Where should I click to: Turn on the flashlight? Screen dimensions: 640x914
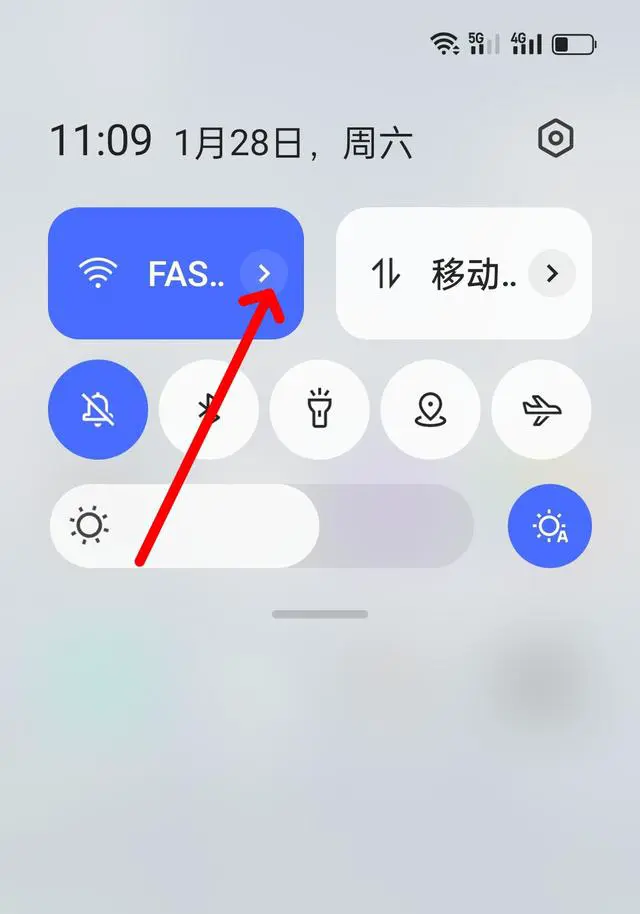[319, 409]
